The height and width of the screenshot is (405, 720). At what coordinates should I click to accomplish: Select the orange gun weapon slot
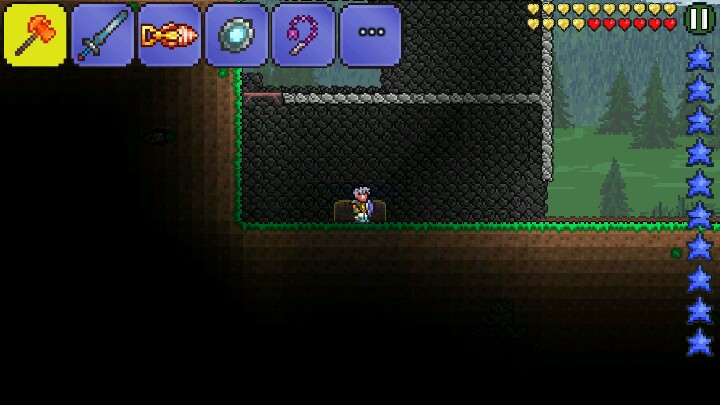coord(170,35)
